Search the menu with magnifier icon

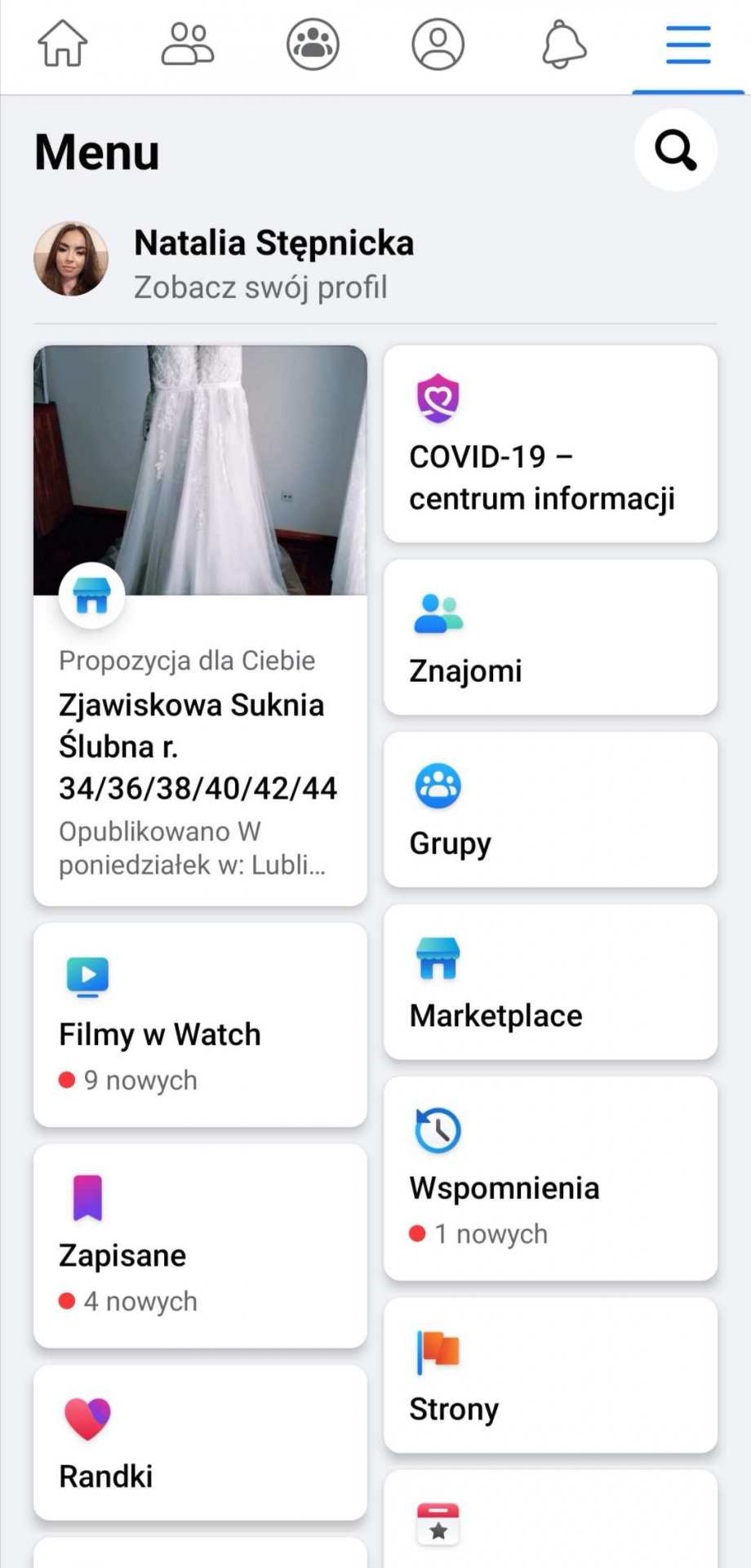676,150
